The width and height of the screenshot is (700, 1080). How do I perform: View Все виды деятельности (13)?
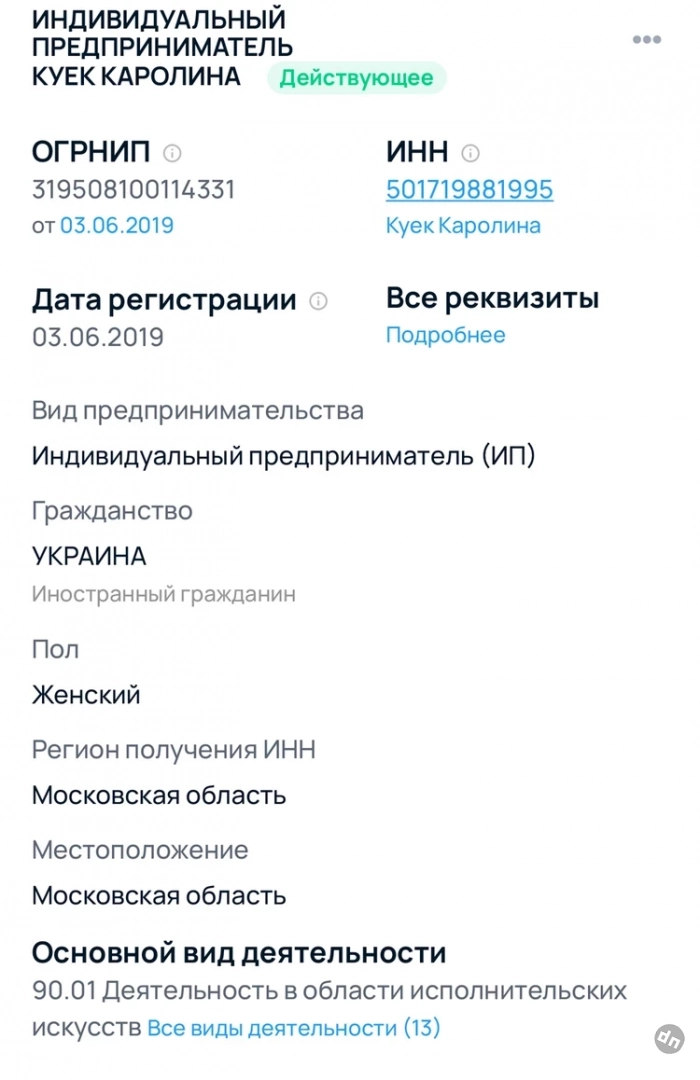(x=294, y=1028)
